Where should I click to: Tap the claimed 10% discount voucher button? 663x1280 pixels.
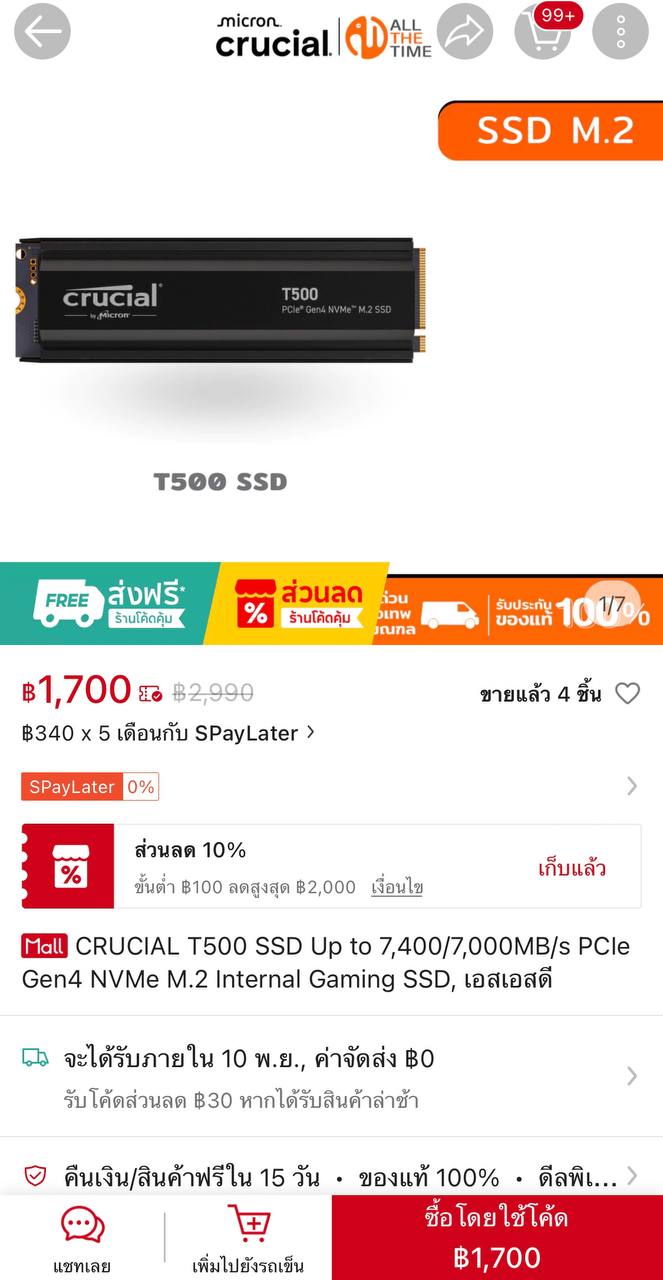571,867
